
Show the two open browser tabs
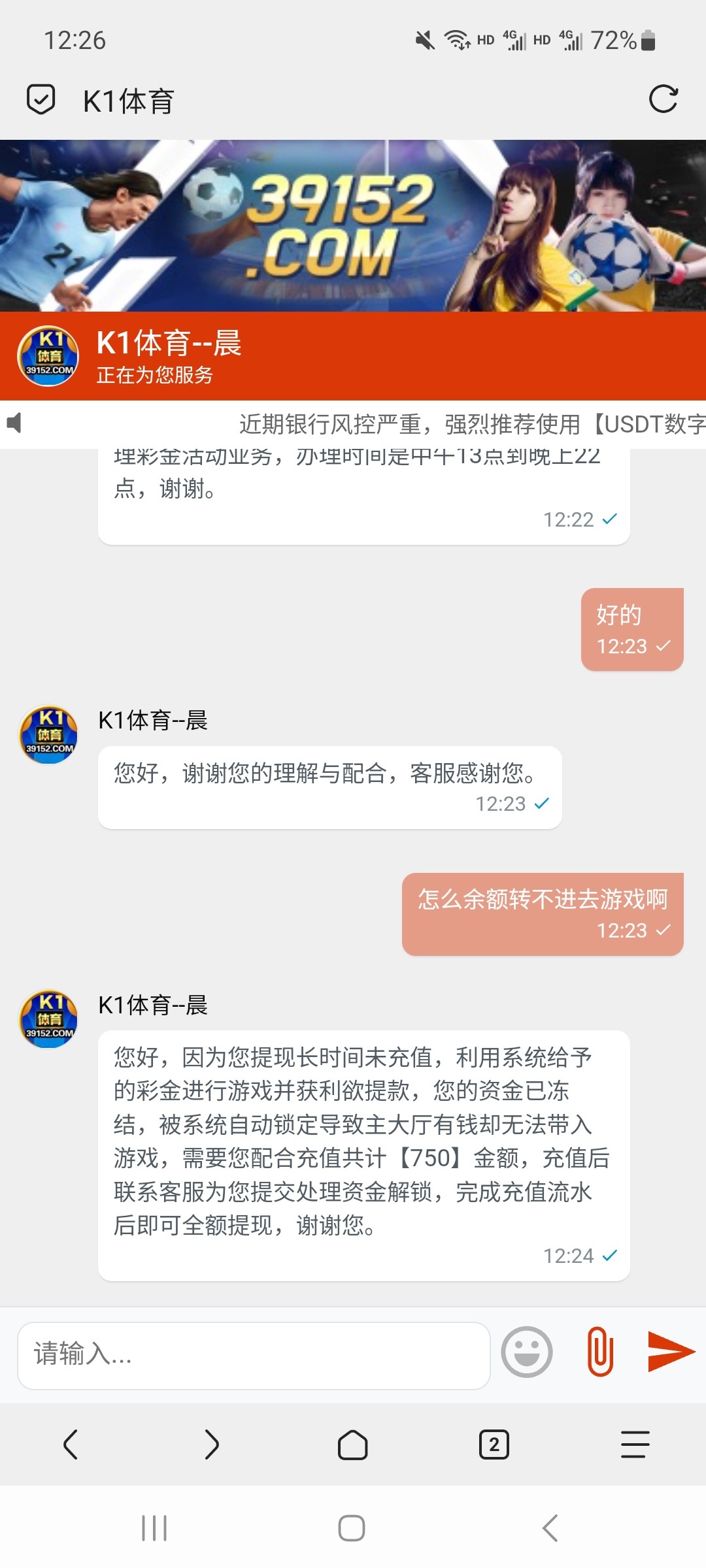(x=494, y=1444)
